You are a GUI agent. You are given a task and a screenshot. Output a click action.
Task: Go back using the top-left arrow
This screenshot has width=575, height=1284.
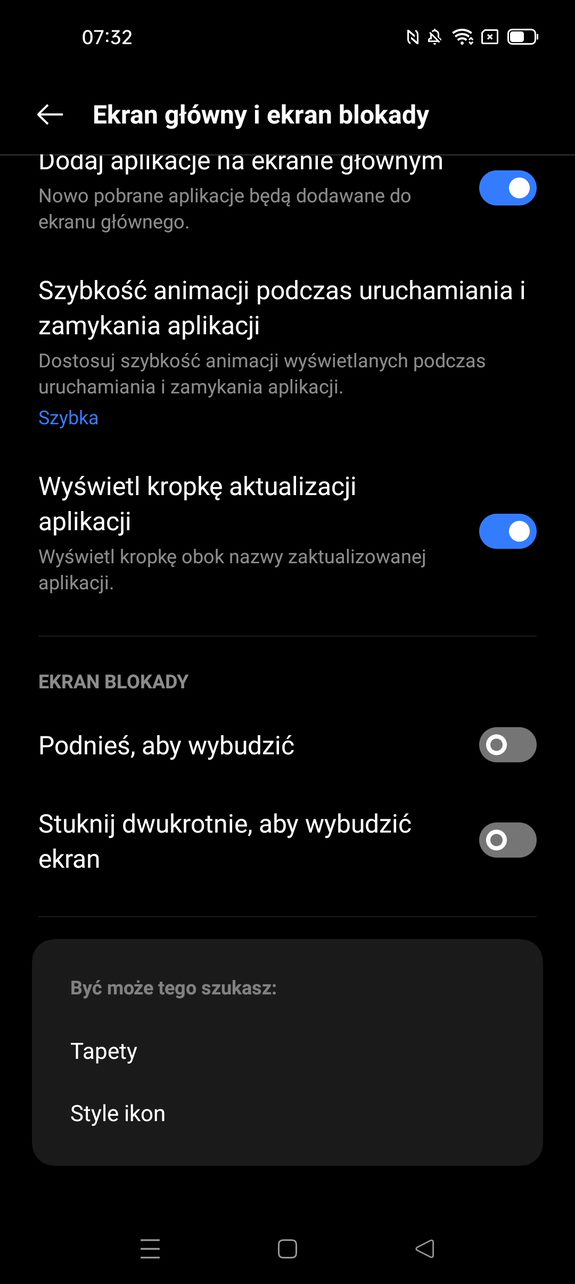pyautogui.click(x=50, y=115)
